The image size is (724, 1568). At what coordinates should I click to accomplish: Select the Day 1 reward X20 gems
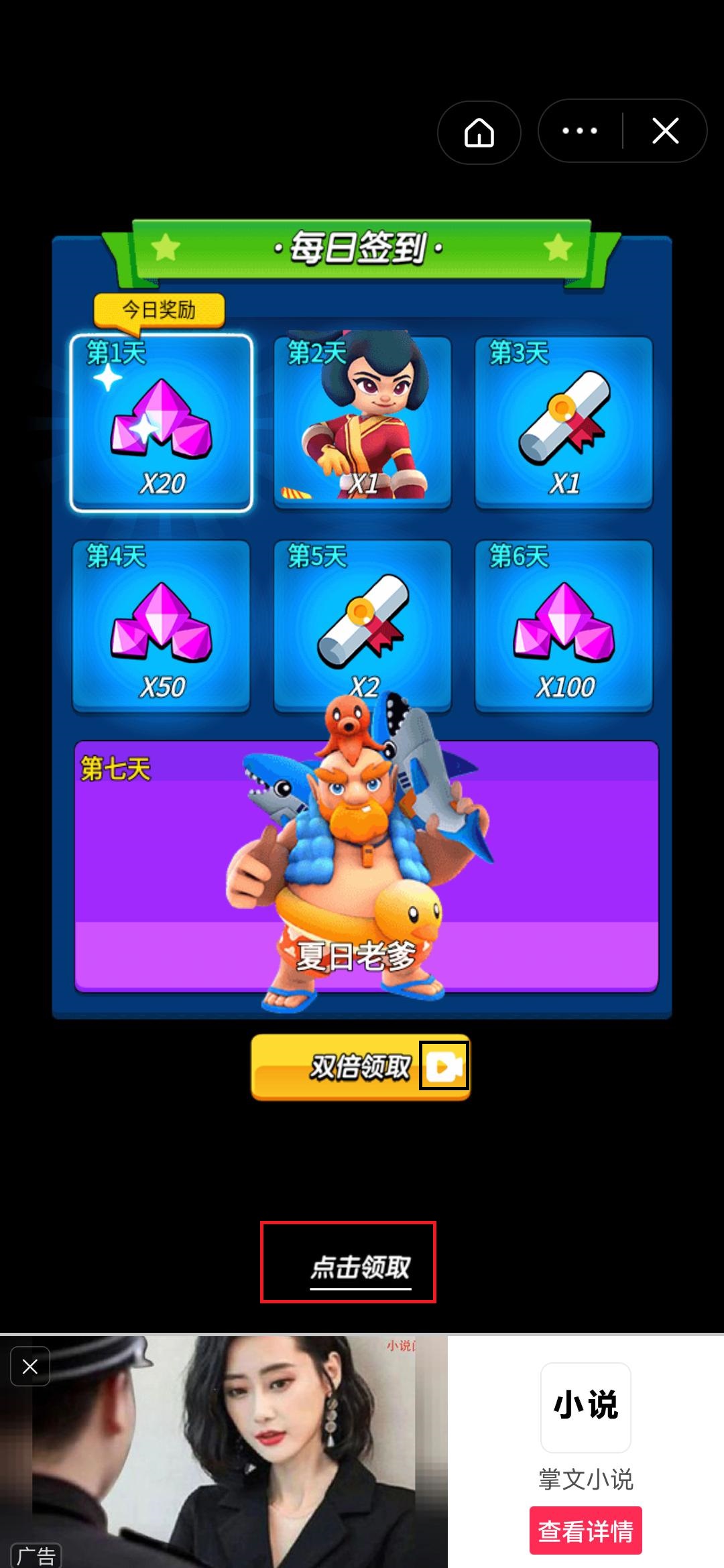point(162,423)
